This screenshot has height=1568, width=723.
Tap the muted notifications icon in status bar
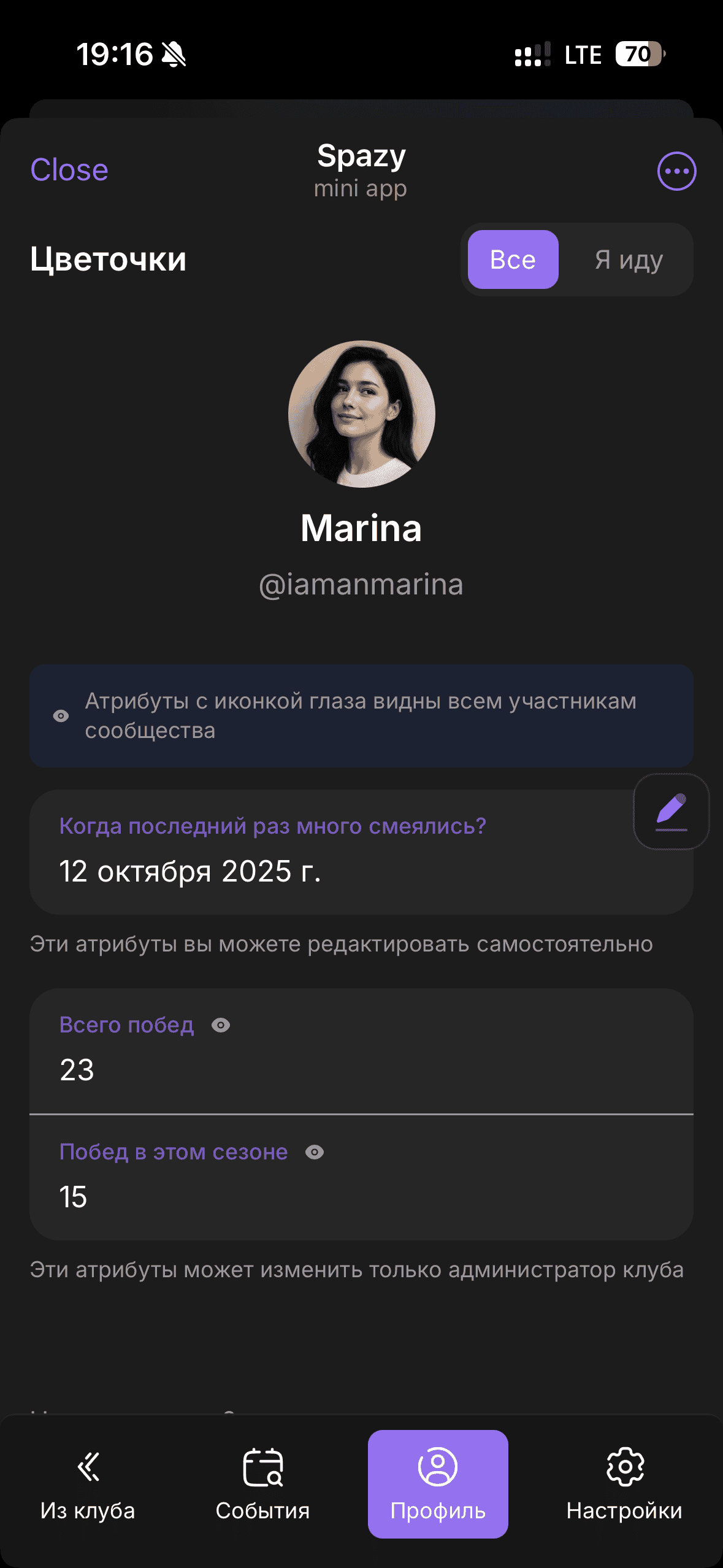pos(174,54)
